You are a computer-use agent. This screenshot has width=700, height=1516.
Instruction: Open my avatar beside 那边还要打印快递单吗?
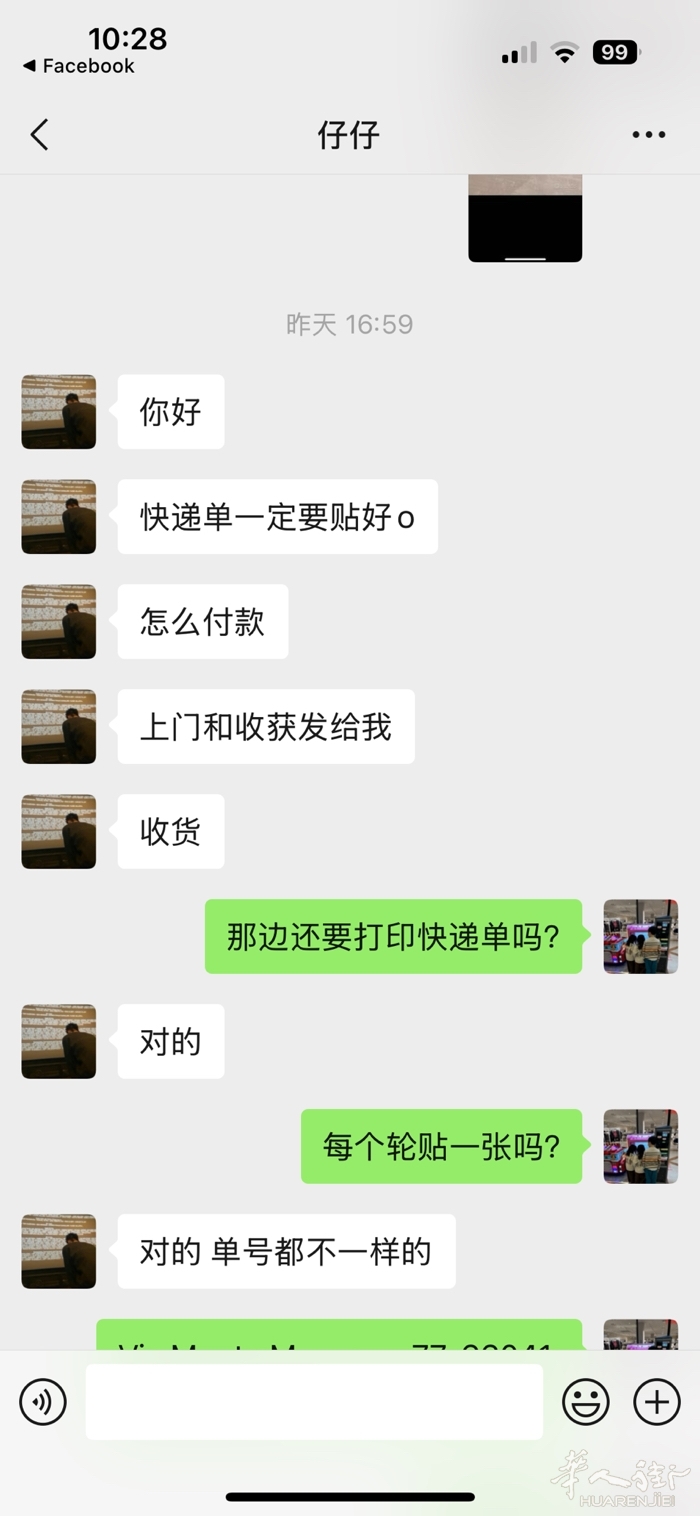pyautogui.click(x=640, y=936)
